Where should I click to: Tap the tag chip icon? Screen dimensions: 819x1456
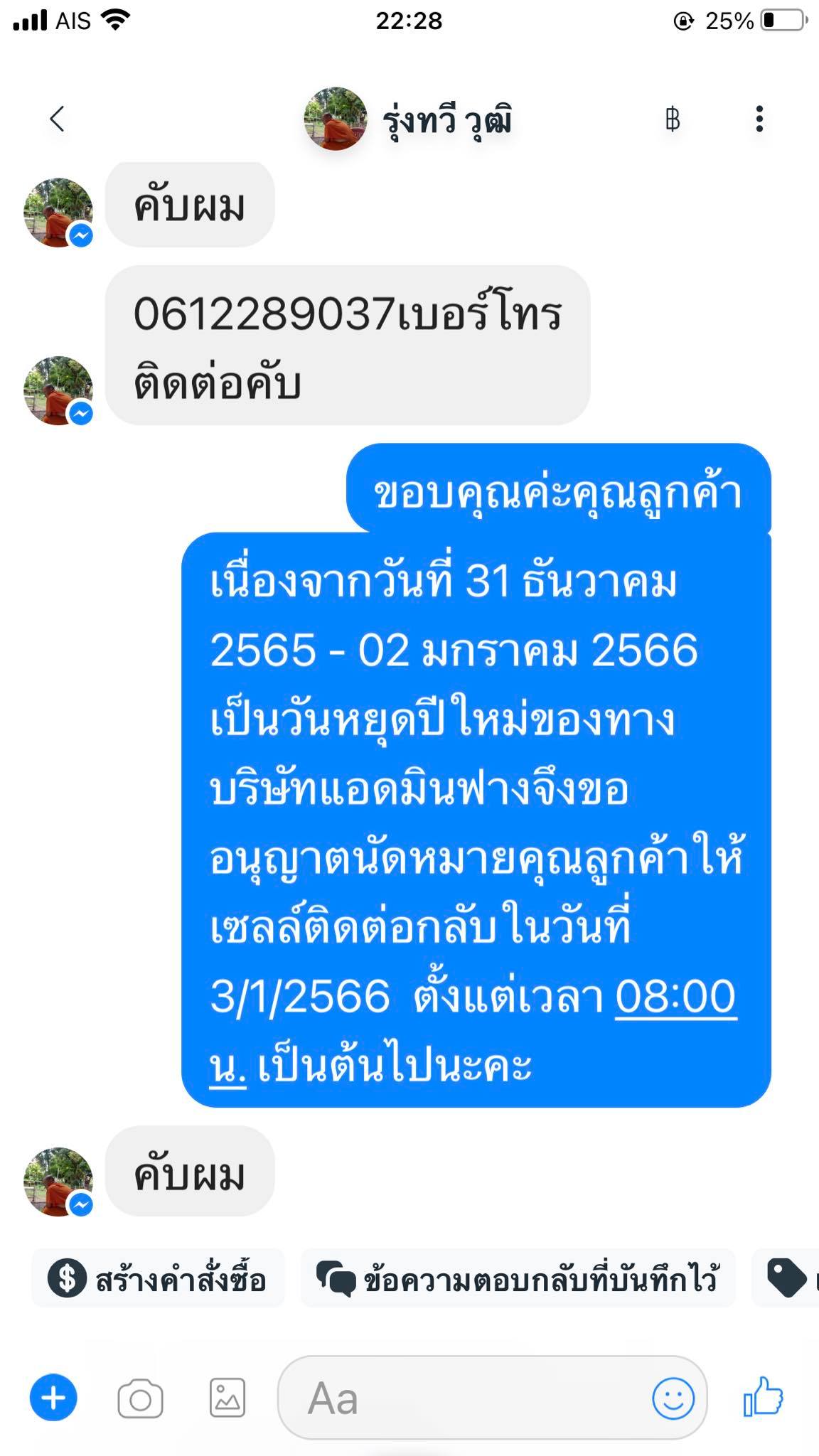(x=787, y=1278)
